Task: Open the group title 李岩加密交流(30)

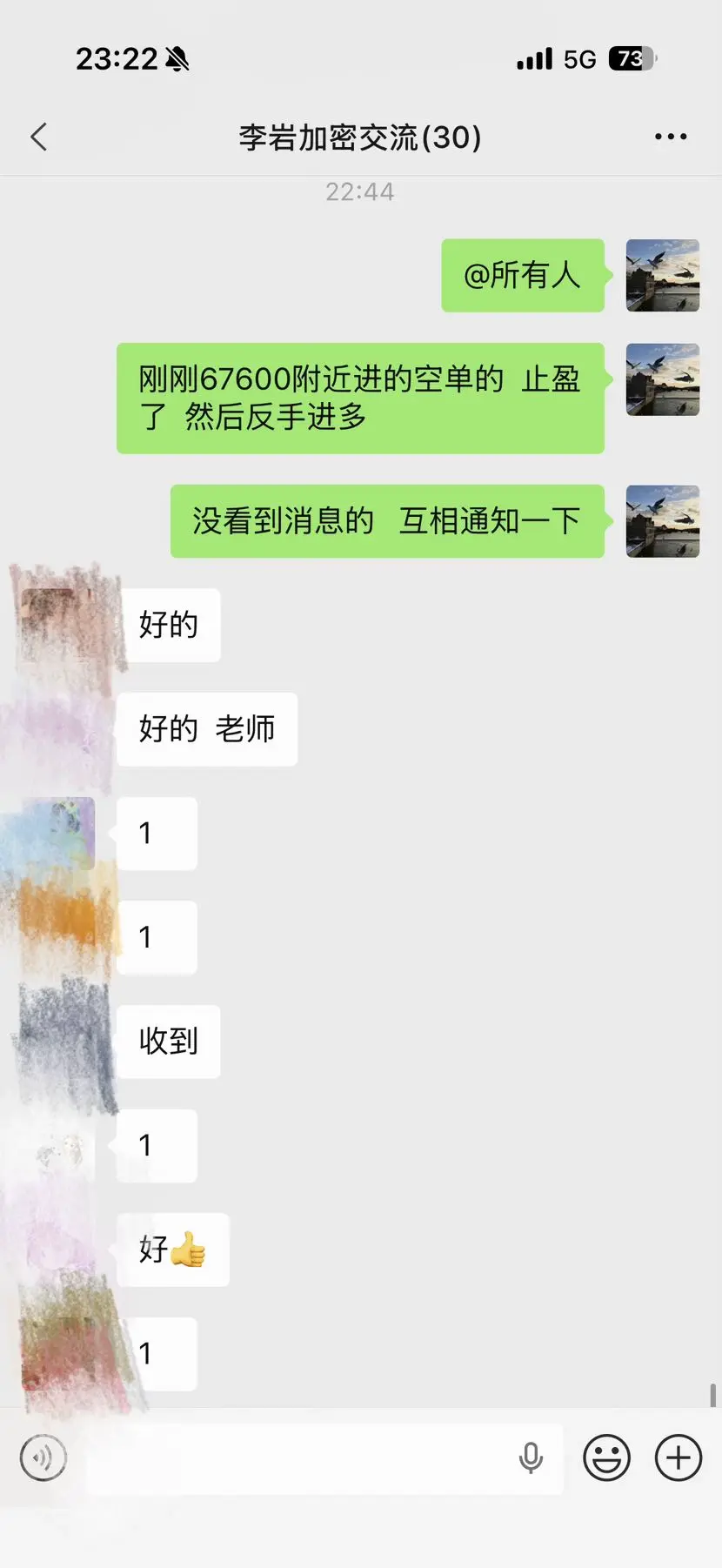Action: pos(360,137)
